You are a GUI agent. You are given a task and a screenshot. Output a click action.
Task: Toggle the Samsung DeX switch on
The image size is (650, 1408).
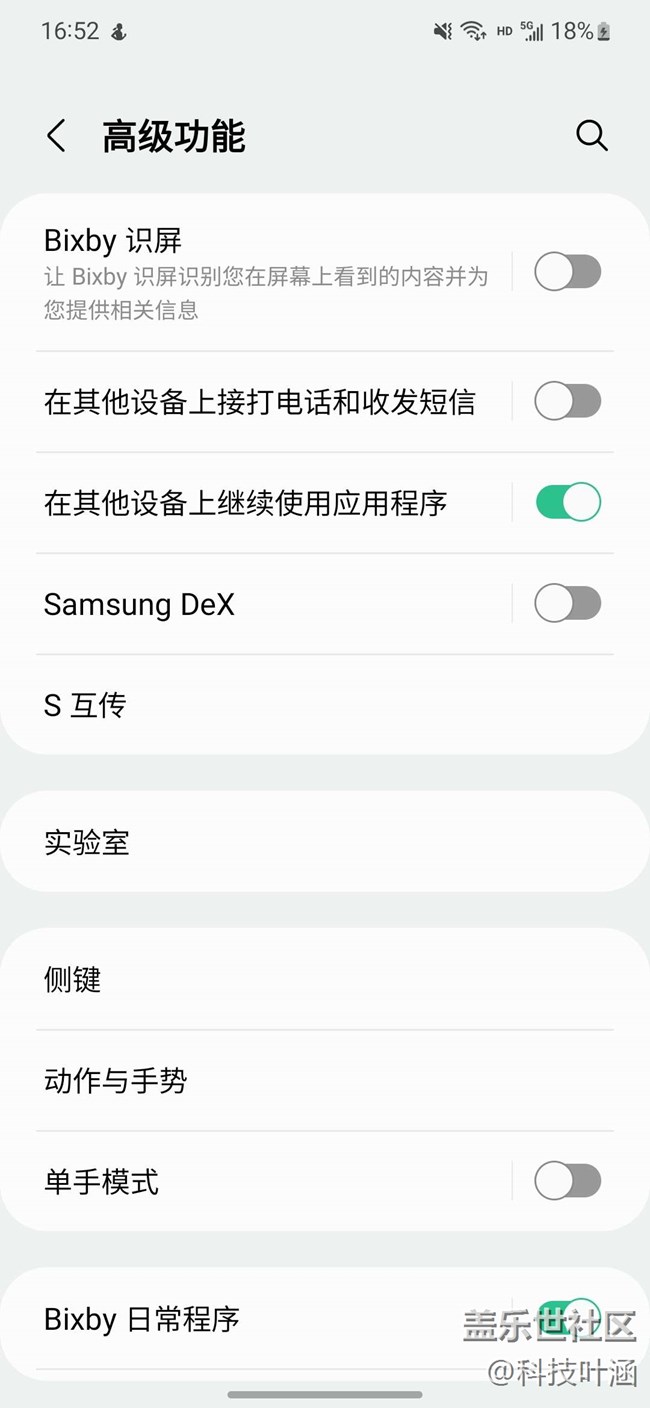(x=567, y=603)
